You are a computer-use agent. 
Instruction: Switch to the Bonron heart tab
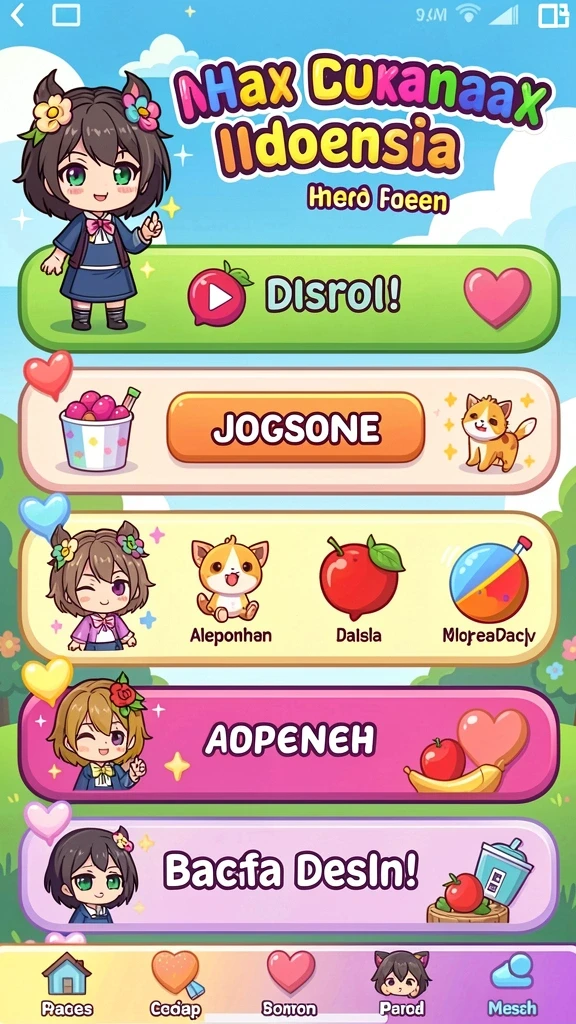pos(289,985)
